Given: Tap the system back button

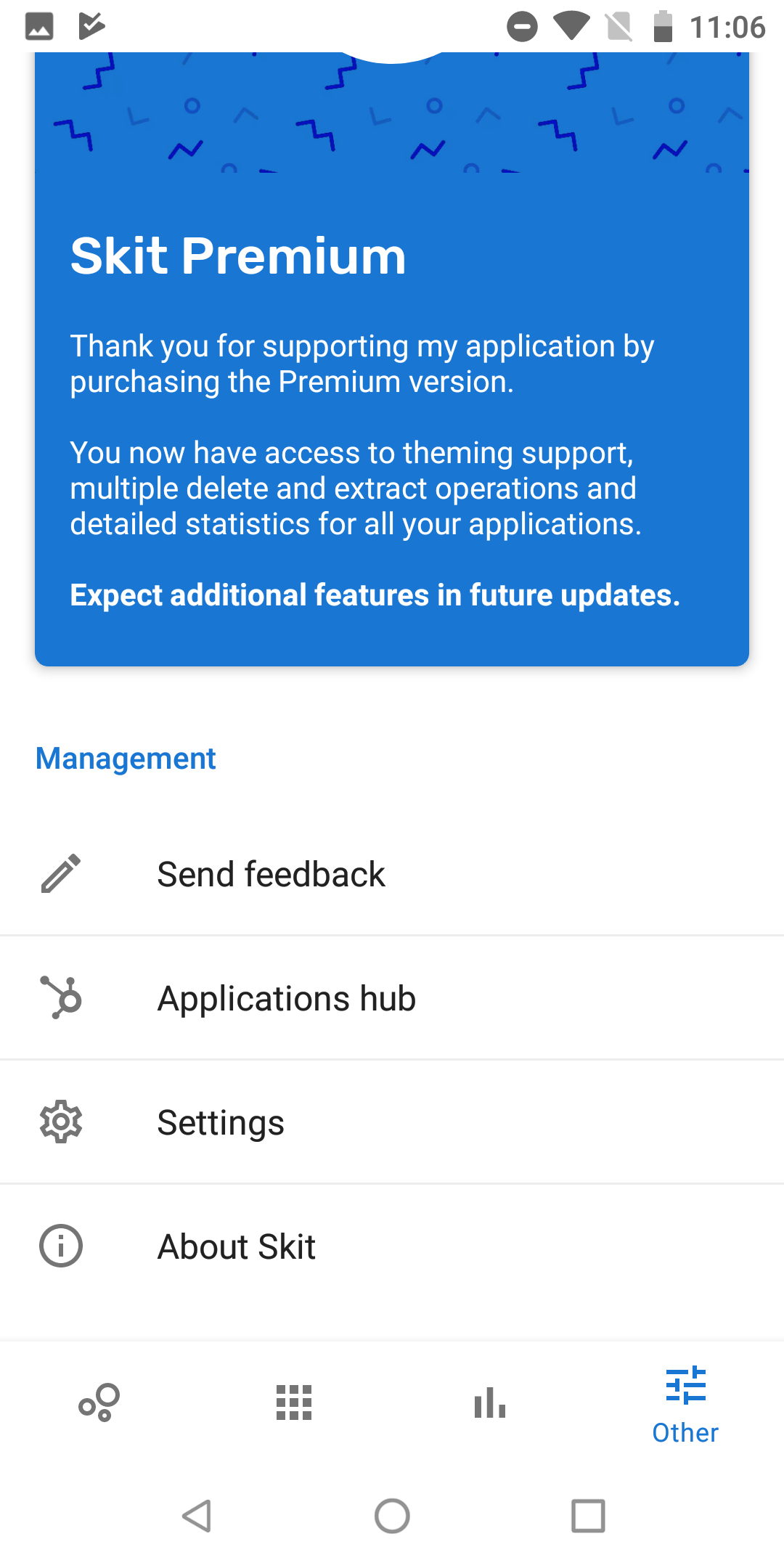Looking at the screenshot, I should pyautogui.click(x=196, y=1516).
